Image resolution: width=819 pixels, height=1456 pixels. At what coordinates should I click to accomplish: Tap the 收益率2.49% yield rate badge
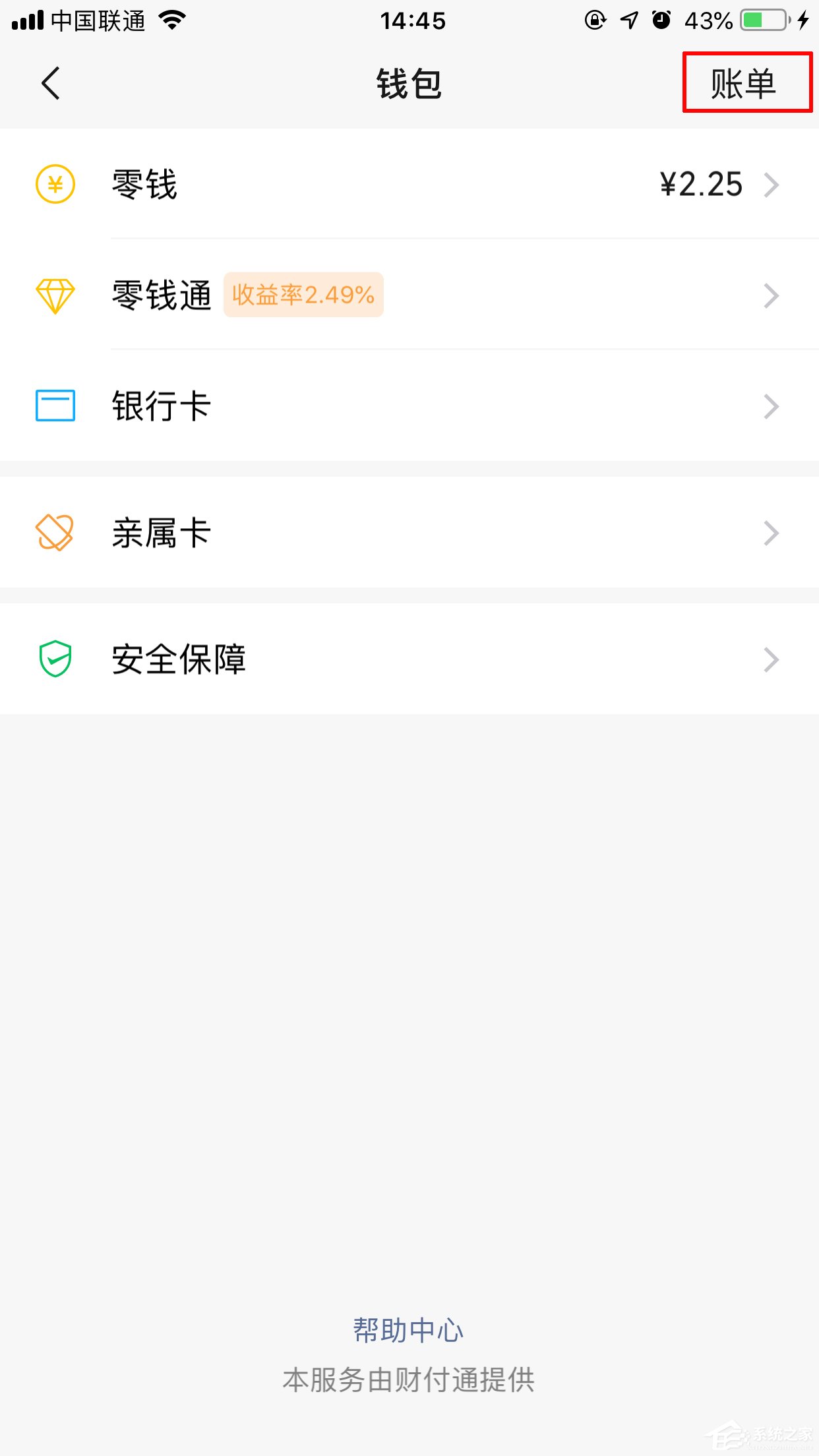click(303, 295)
